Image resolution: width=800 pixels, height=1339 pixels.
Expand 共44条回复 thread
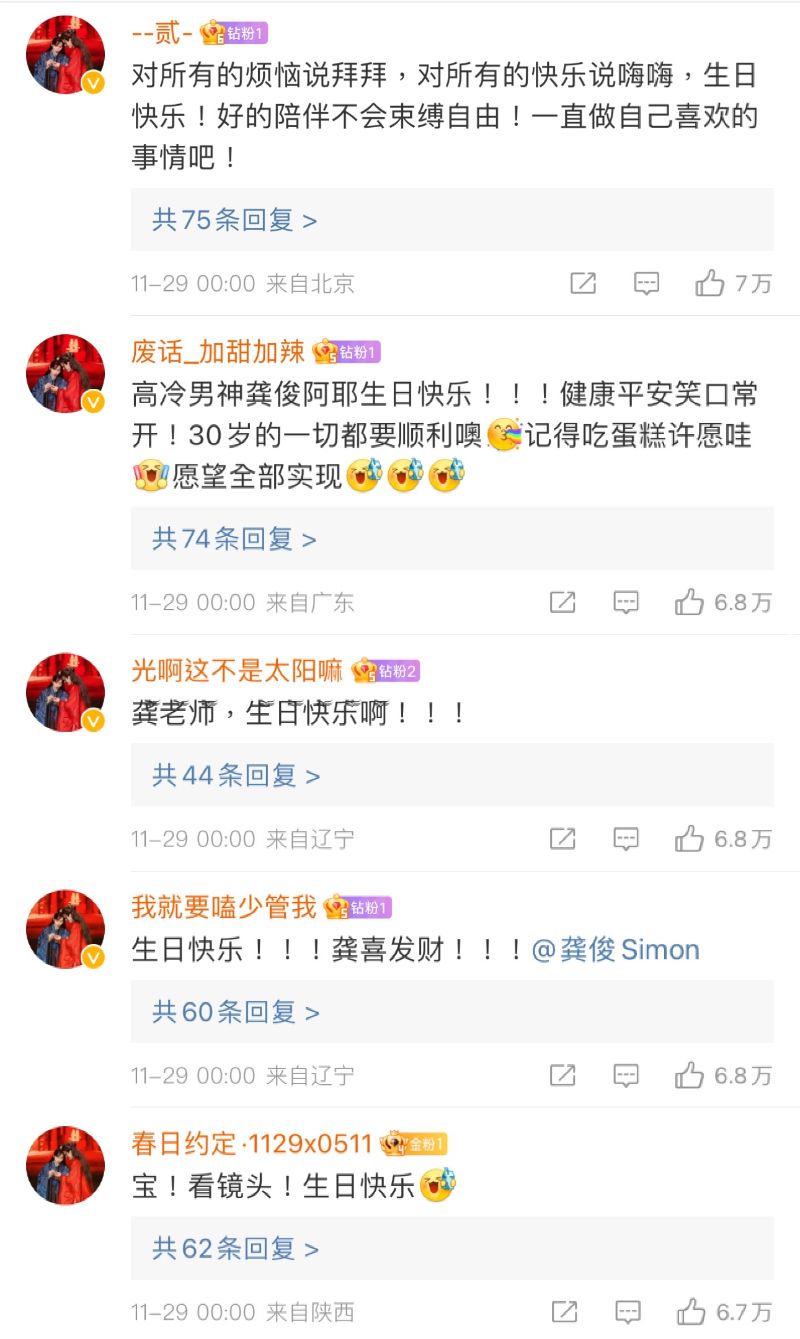click(x=236, y=775)
